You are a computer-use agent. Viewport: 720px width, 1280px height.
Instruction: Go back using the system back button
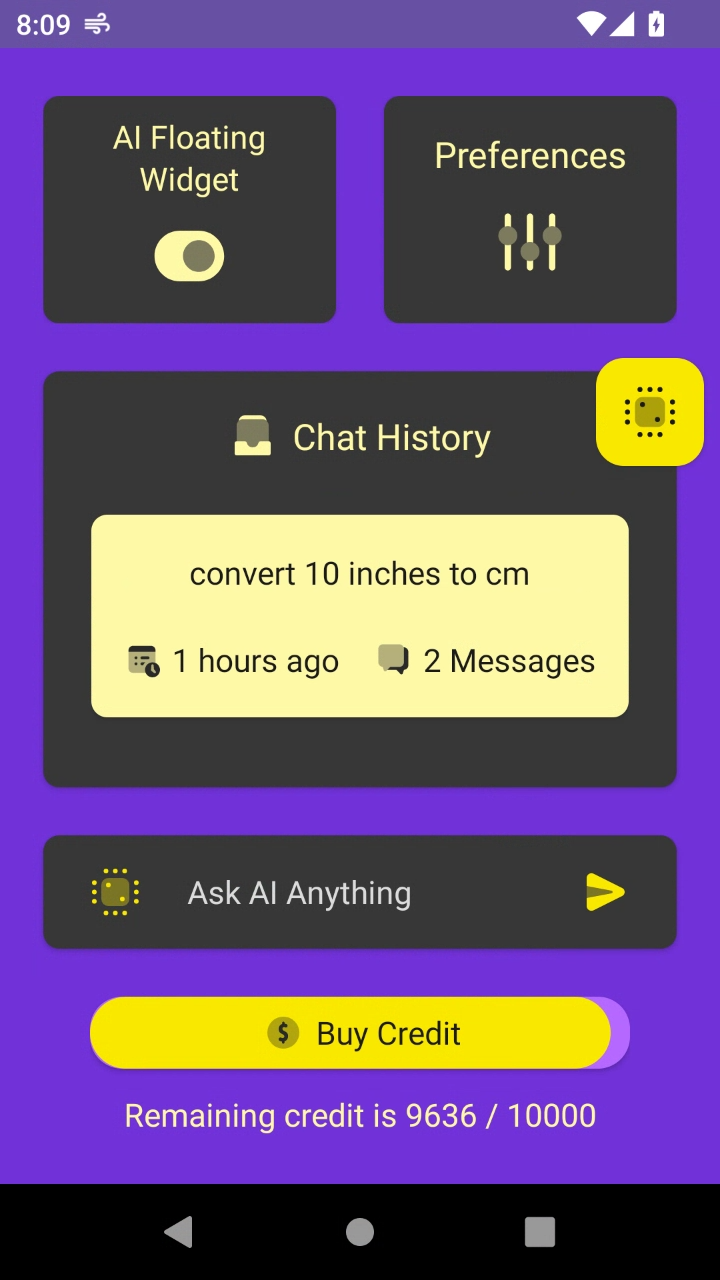[x=179, y=1232]
